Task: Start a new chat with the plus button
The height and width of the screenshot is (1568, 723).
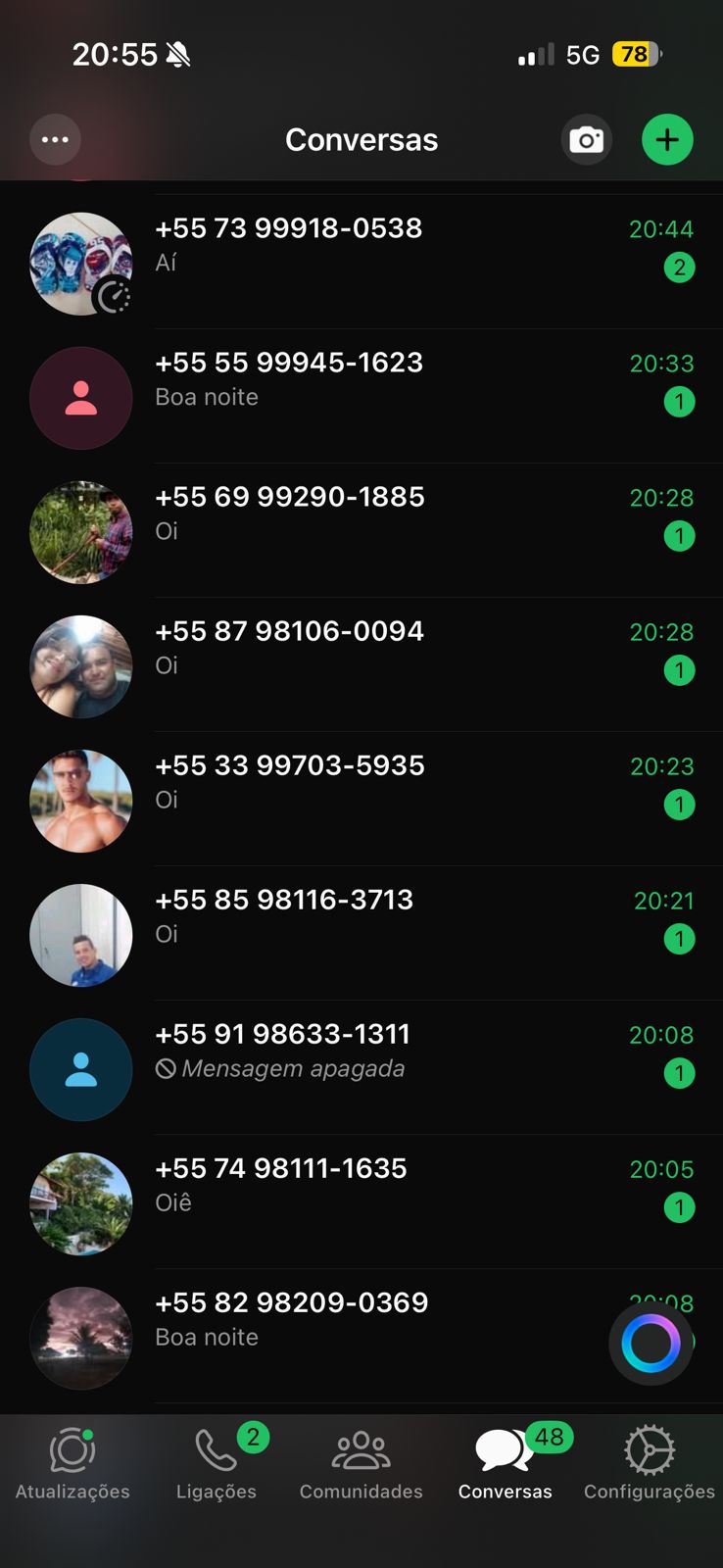Action: pyautogui.click(x=667, y=140)
